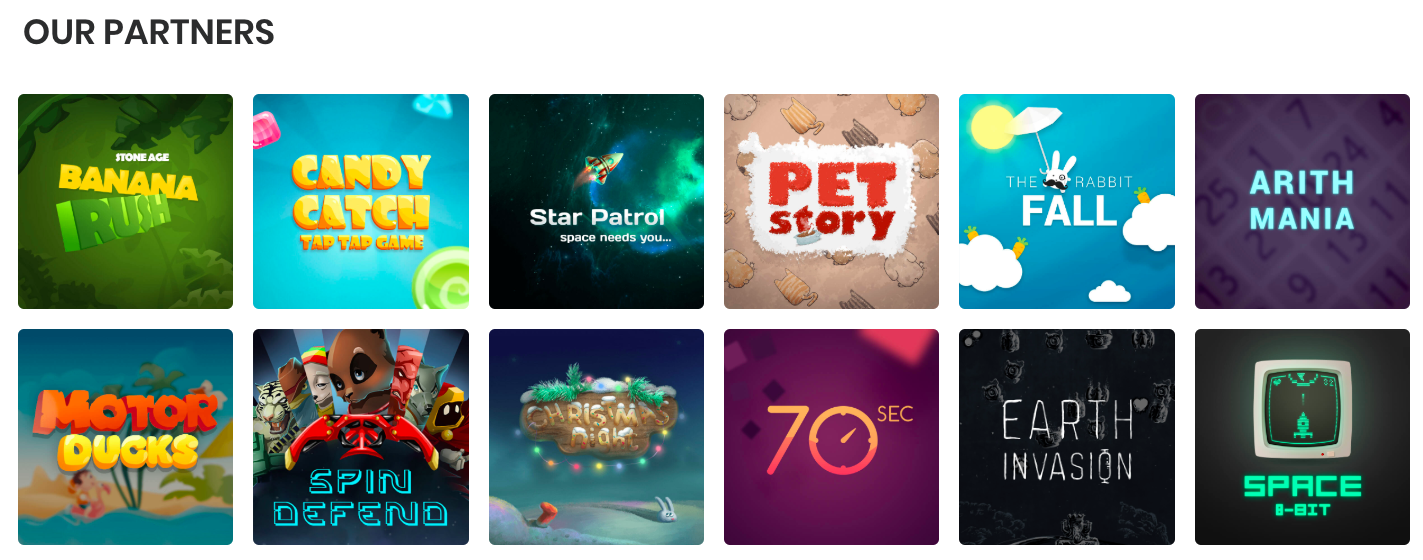Select the 70 Sec game tile
Screen dimensions: 1423x560
coord(831,436)
